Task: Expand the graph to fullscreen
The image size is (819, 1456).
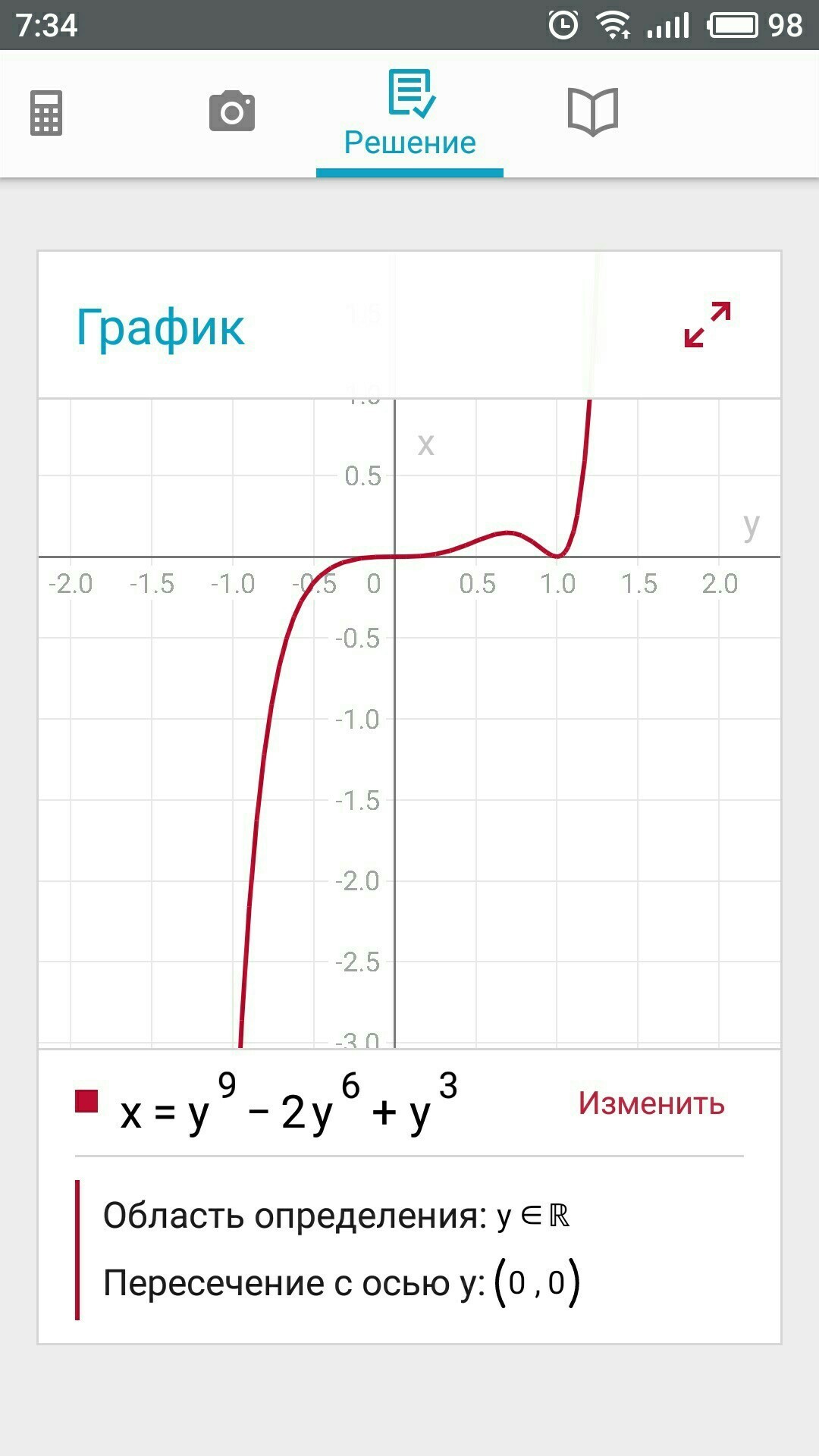Action: 707,325
